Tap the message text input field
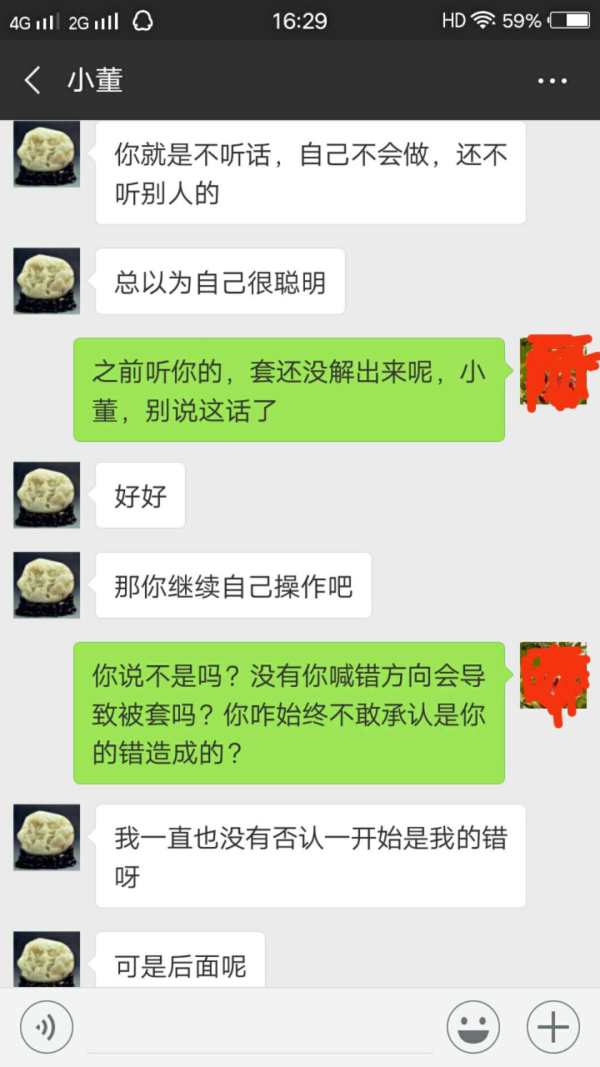Image resolution: width=600 pixels, height=1067 pixels. pos(260,1028)
